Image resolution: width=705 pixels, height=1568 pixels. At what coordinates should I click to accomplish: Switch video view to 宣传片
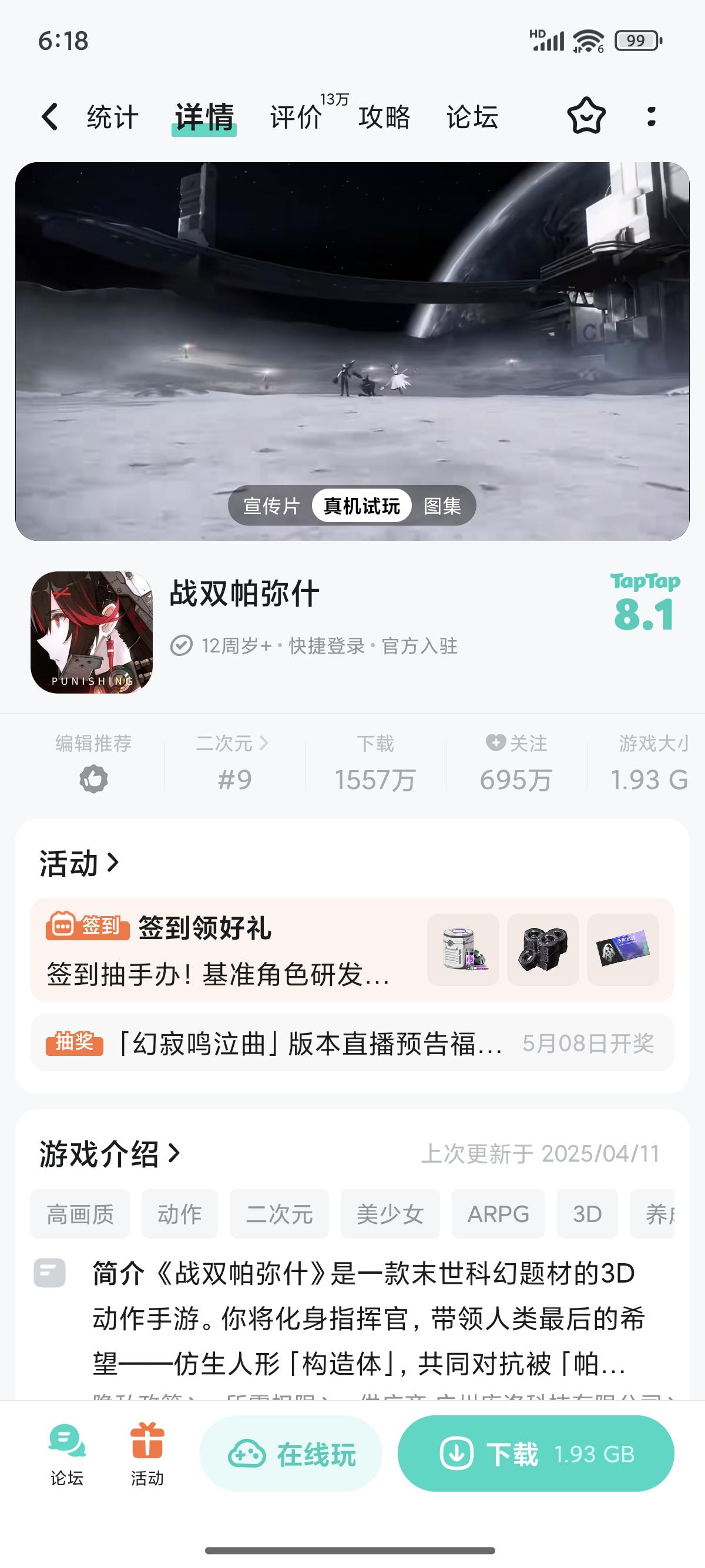pyautogui.click(x=269, y=506)
